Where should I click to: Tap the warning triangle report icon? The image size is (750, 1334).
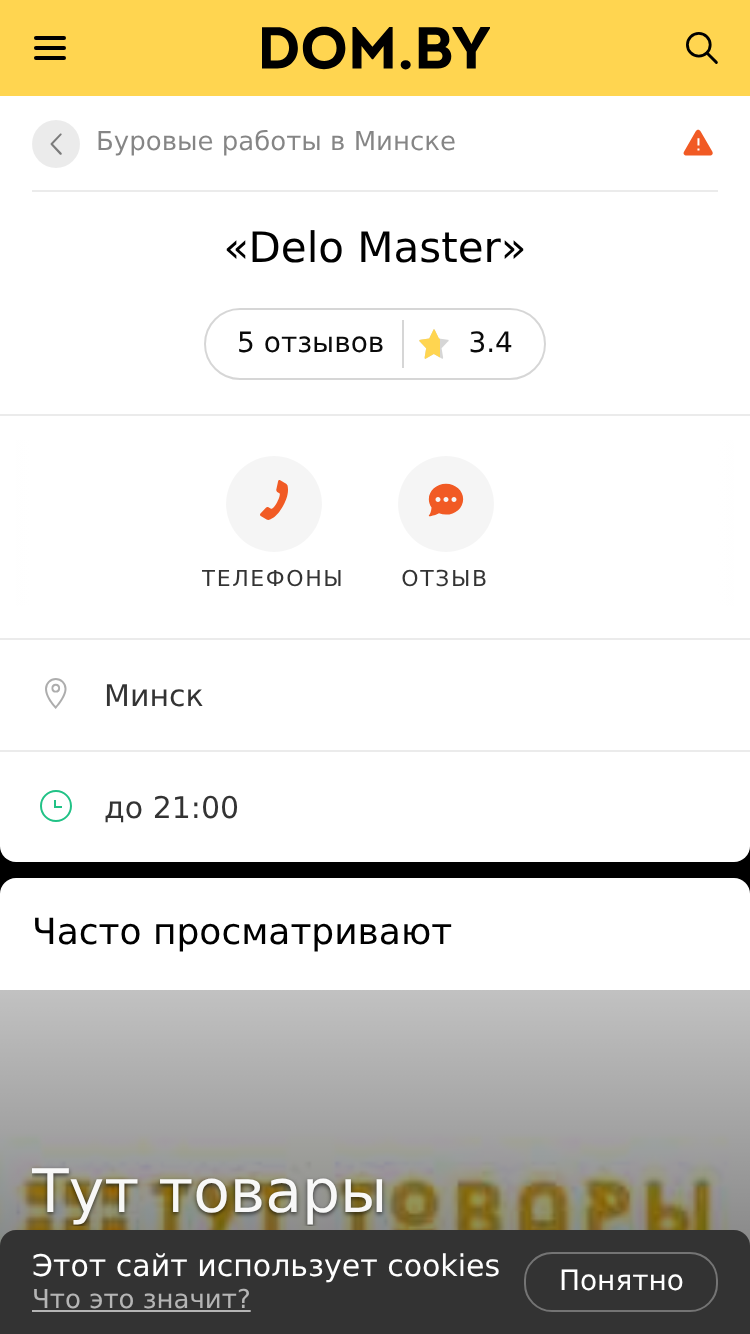pyautogui.click(x=698, y=143)
